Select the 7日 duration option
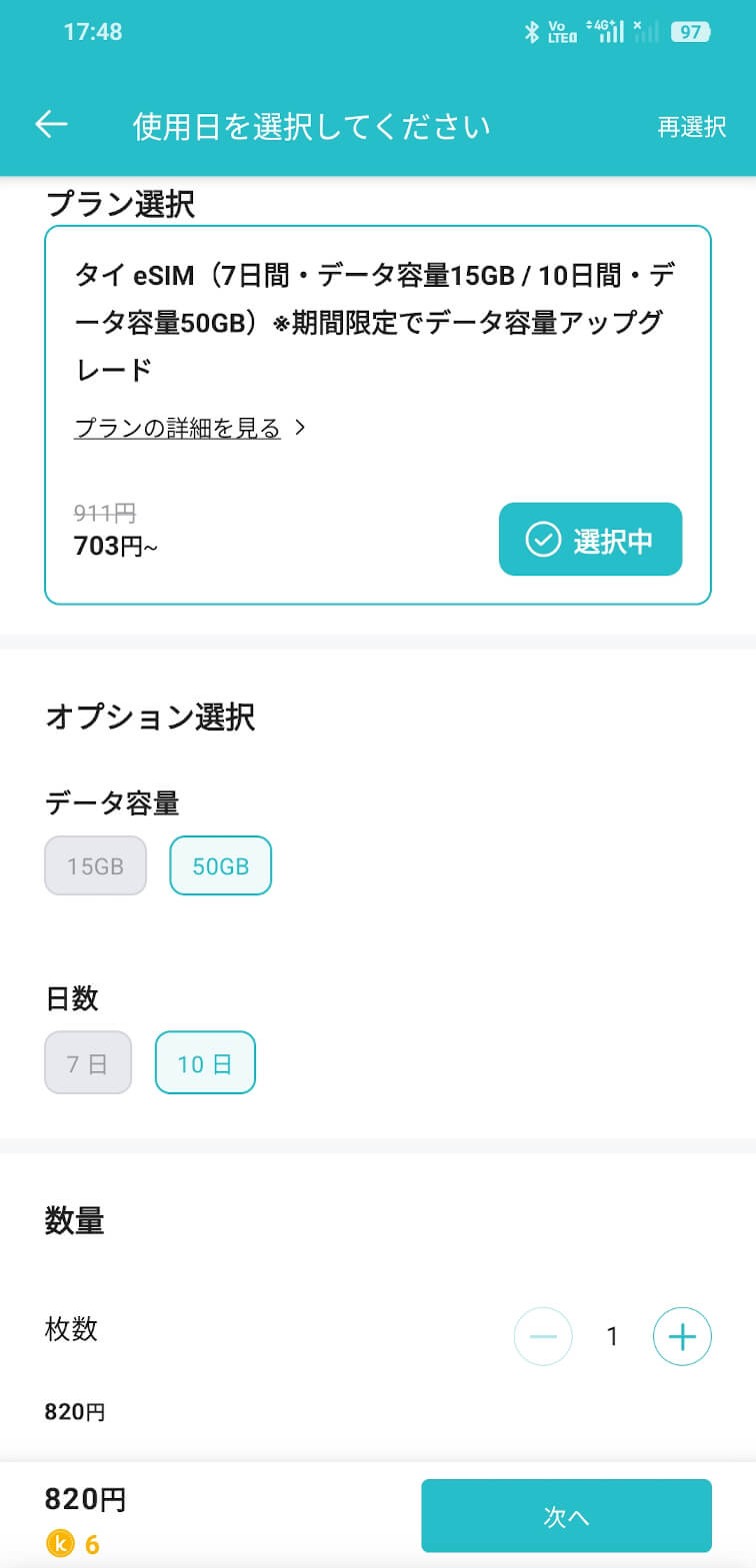The width and height of the screenshot is (756, 1568). point(88,1062)
